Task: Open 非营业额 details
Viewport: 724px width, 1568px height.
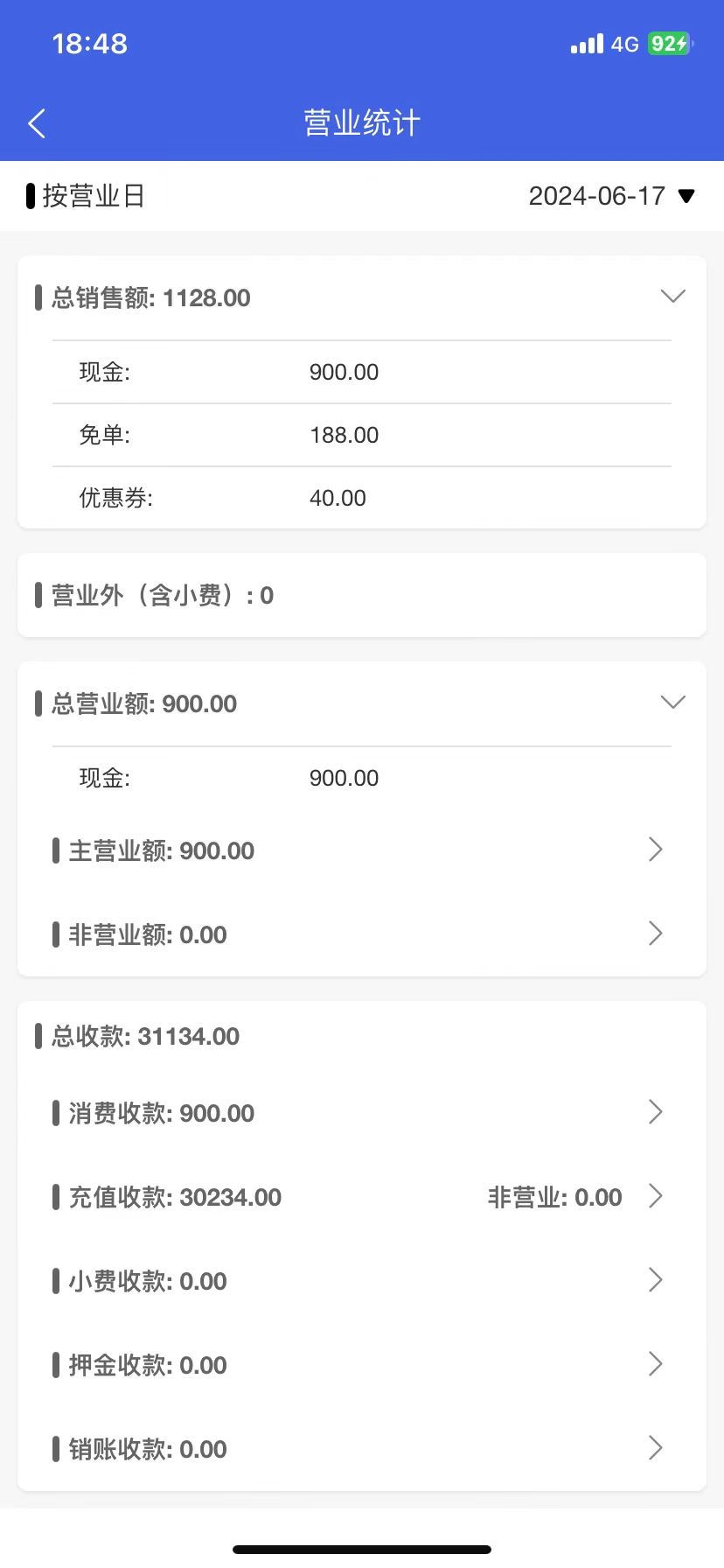Action: click(362, 934)
